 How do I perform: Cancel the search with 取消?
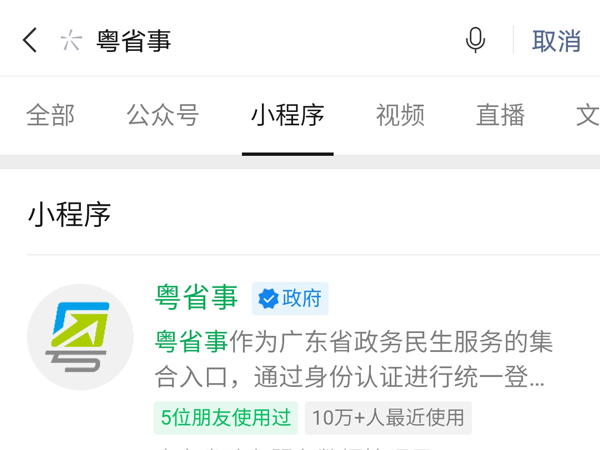(x=556, y=40)
